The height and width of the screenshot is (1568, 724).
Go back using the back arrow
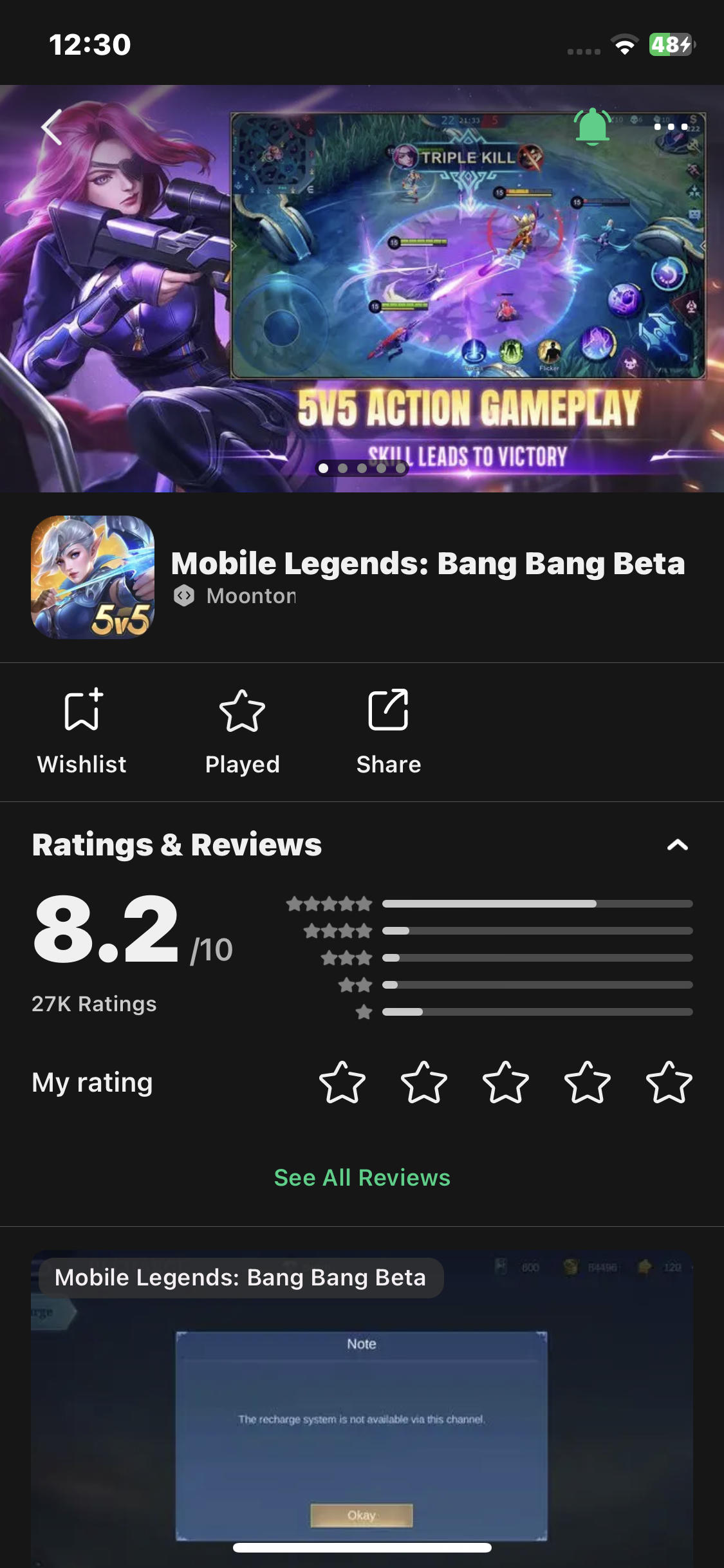51,127
